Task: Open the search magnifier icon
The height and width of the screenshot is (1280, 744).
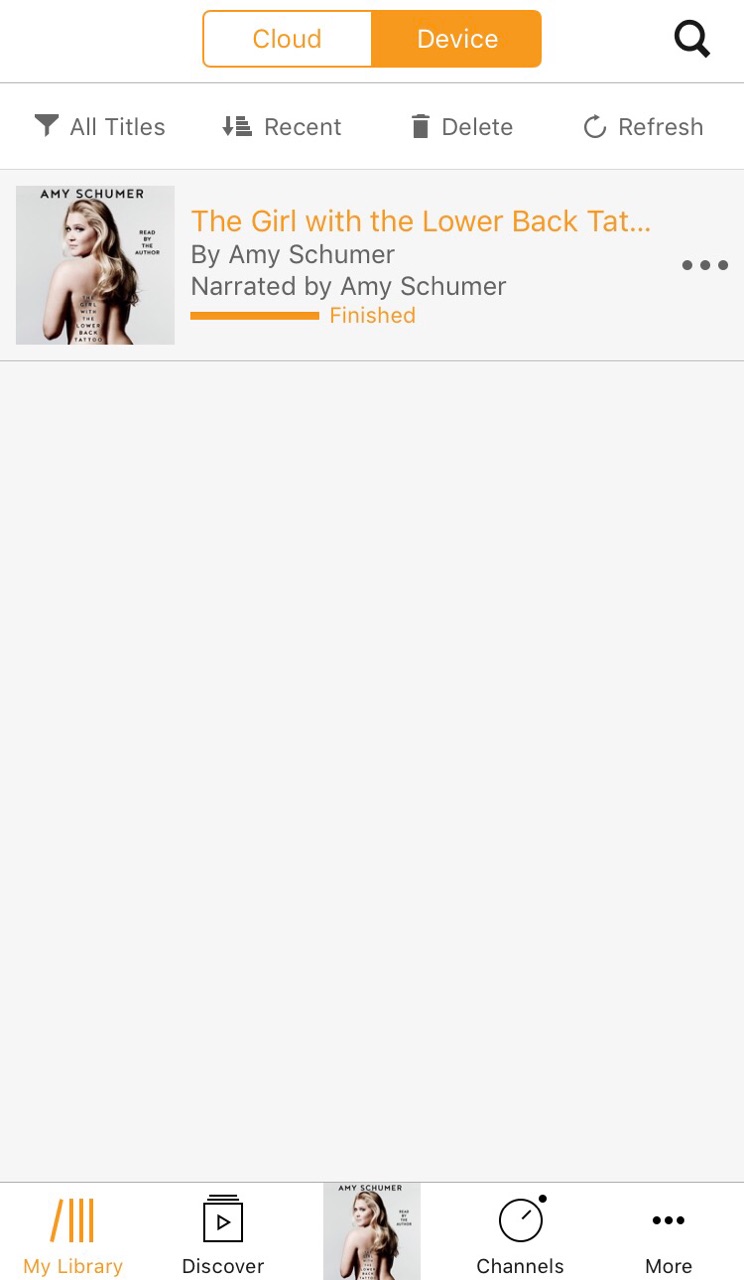Action: [x=691, y=39]
